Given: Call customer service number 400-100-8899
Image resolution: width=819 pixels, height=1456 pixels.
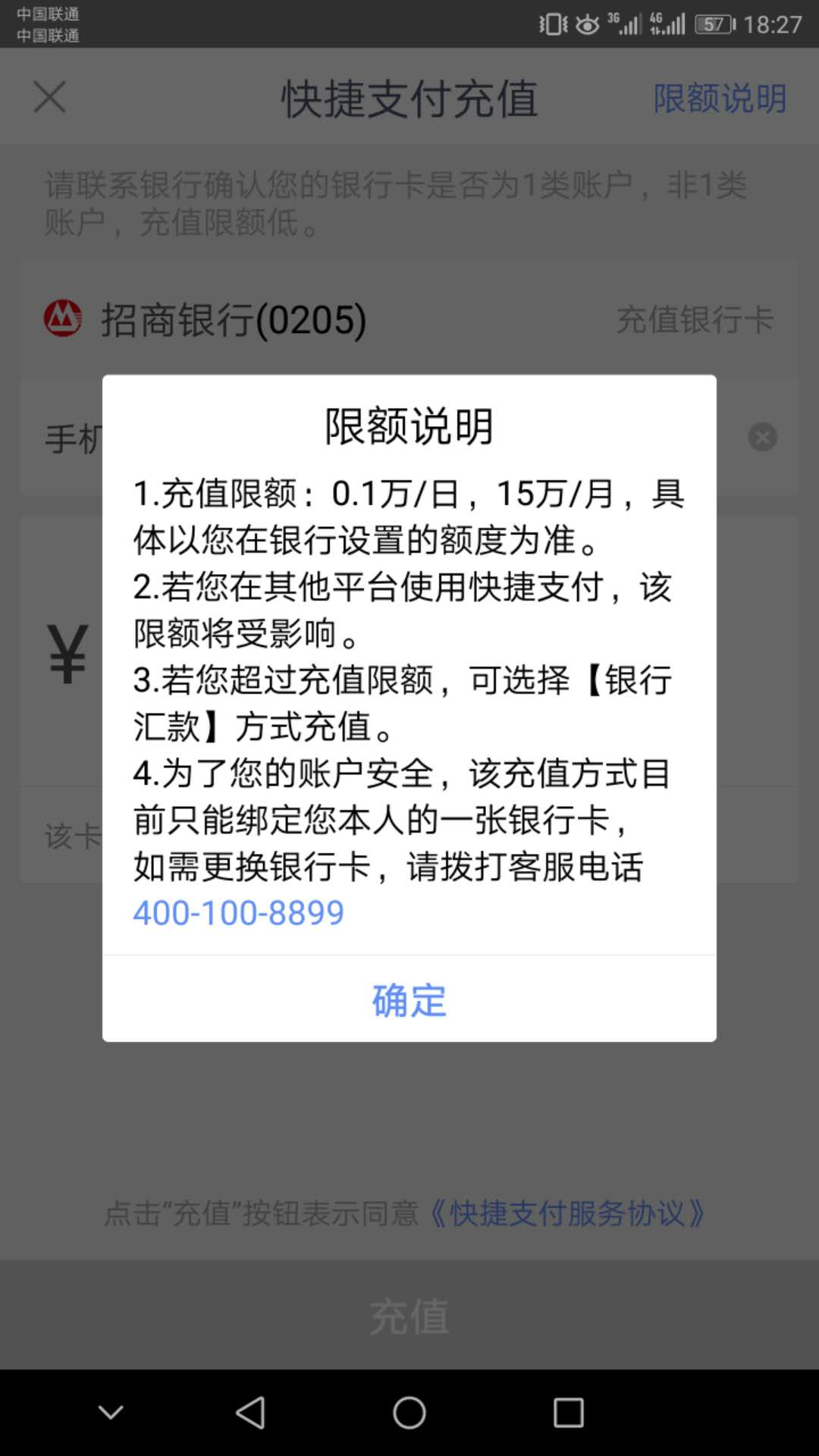Looking at the screenshot, I should pyautogui.click(x=238, y=912).
